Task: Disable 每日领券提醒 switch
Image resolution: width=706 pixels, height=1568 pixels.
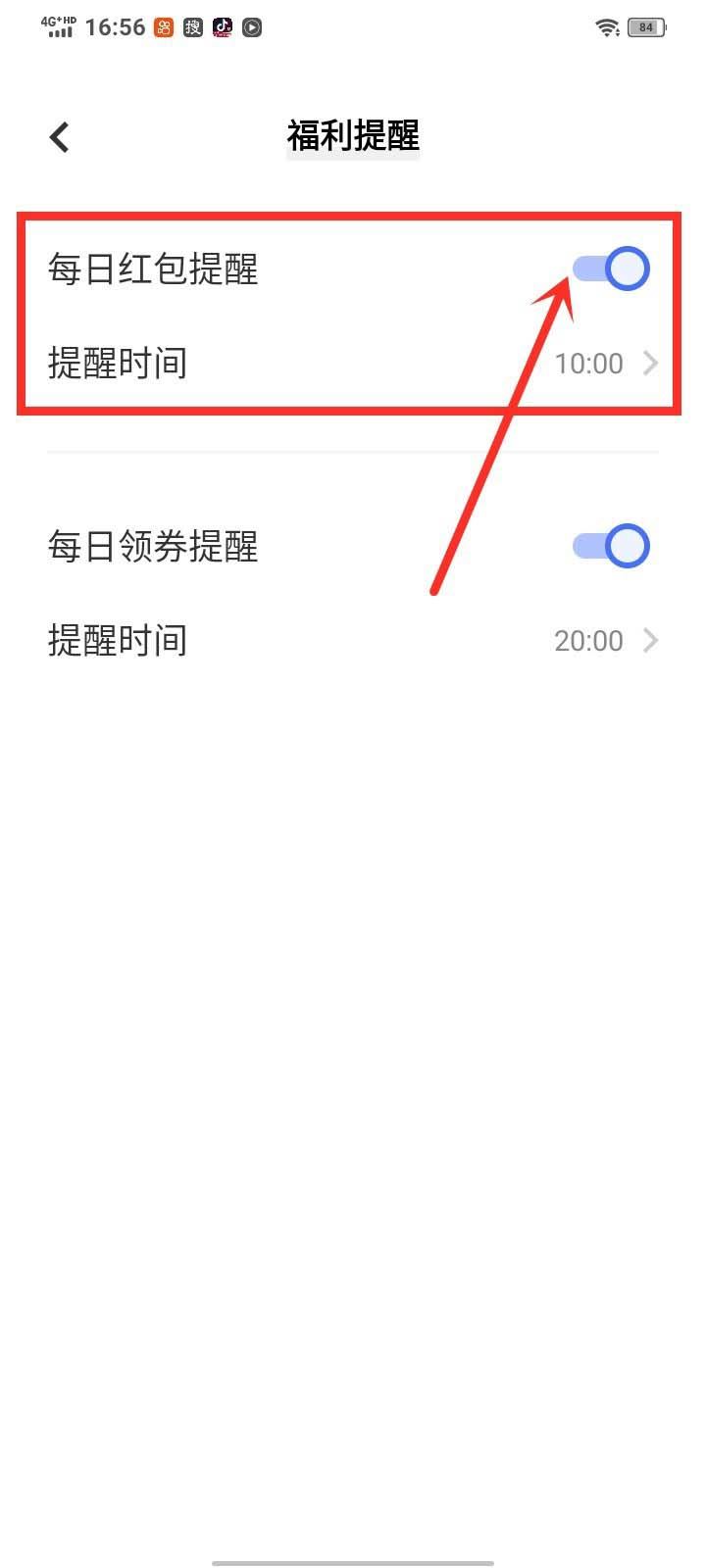Action: [611, 546]
